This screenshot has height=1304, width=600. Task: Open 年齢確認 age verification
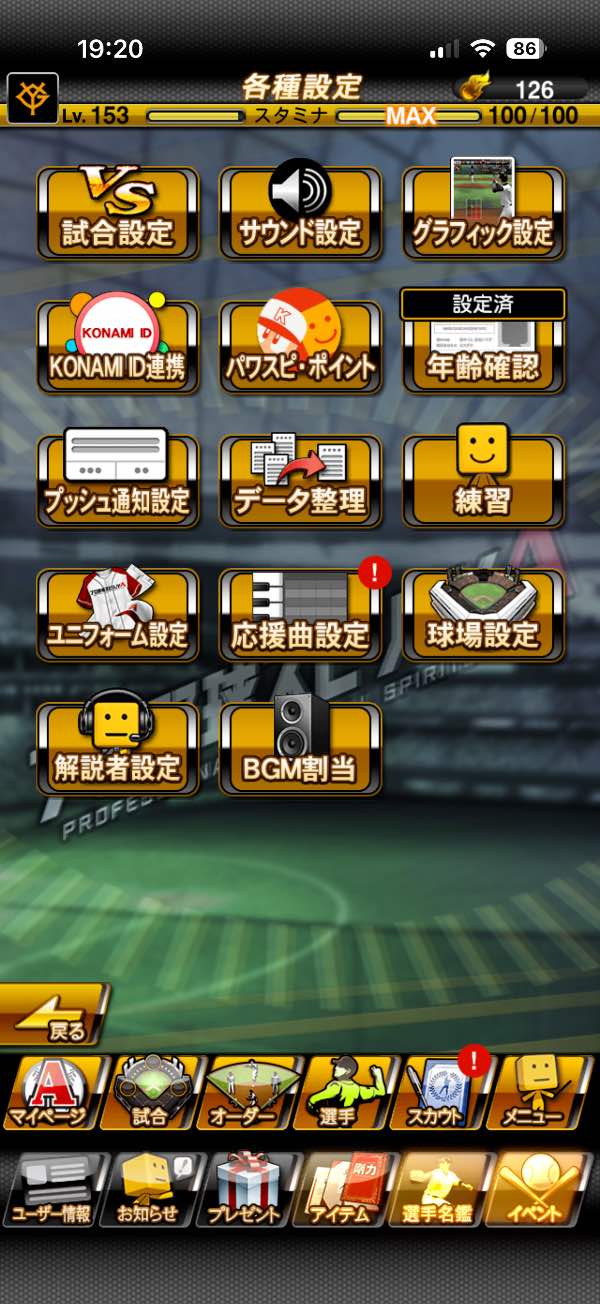click(483, 348)
